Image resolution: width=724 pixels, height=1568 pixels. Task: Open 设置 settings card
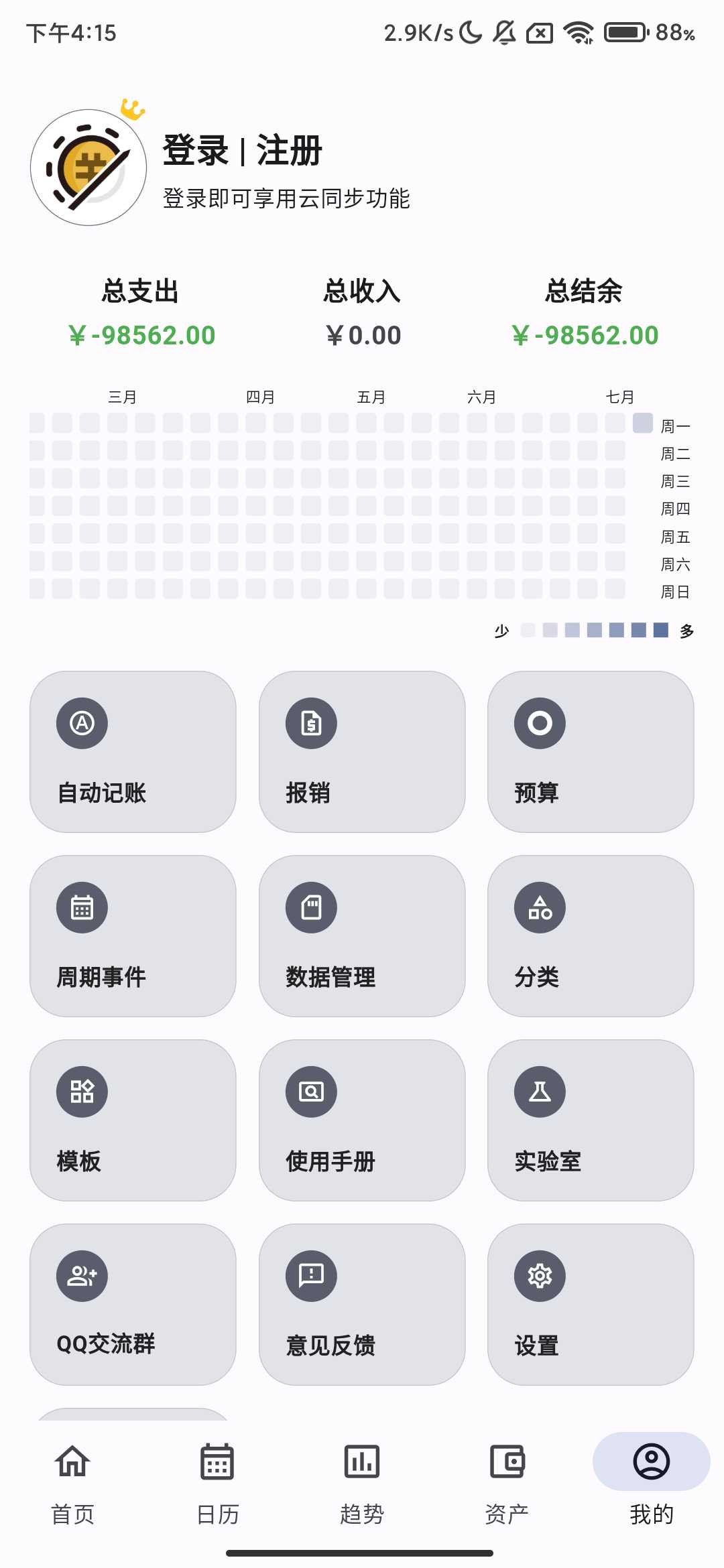tap(591, 1305)
